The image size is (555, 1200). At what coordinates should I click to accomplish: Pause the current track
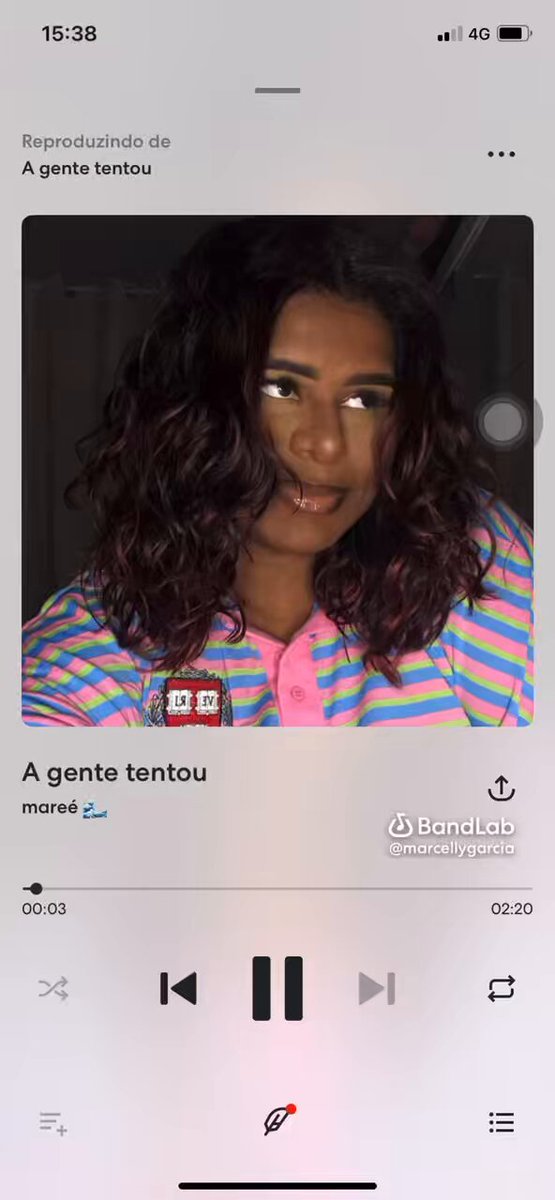[x=277, y=988]
